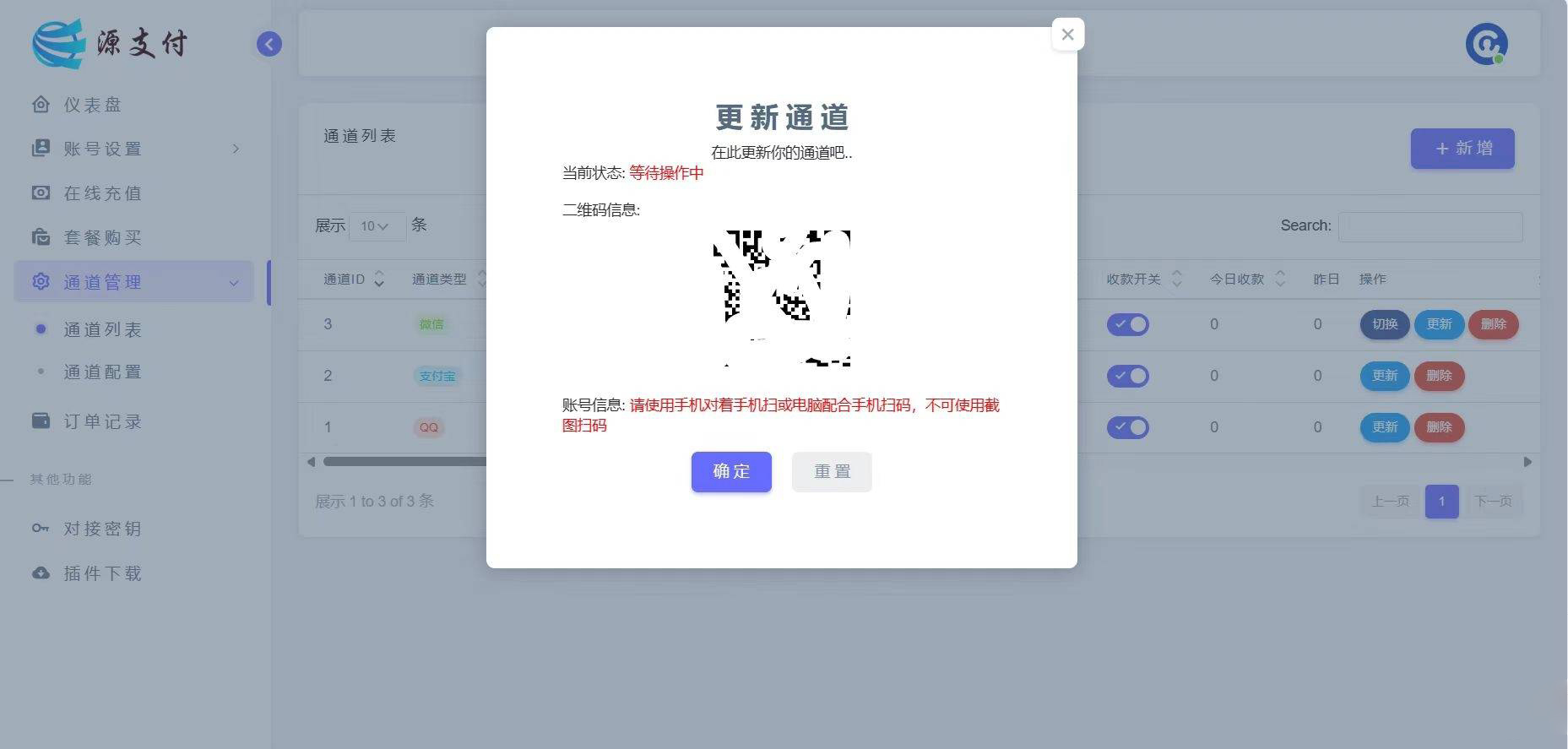The image size is (1568, 749).
Task: Collapse the sidebar with the arrow icon
Action: click(x=269, y=44)
